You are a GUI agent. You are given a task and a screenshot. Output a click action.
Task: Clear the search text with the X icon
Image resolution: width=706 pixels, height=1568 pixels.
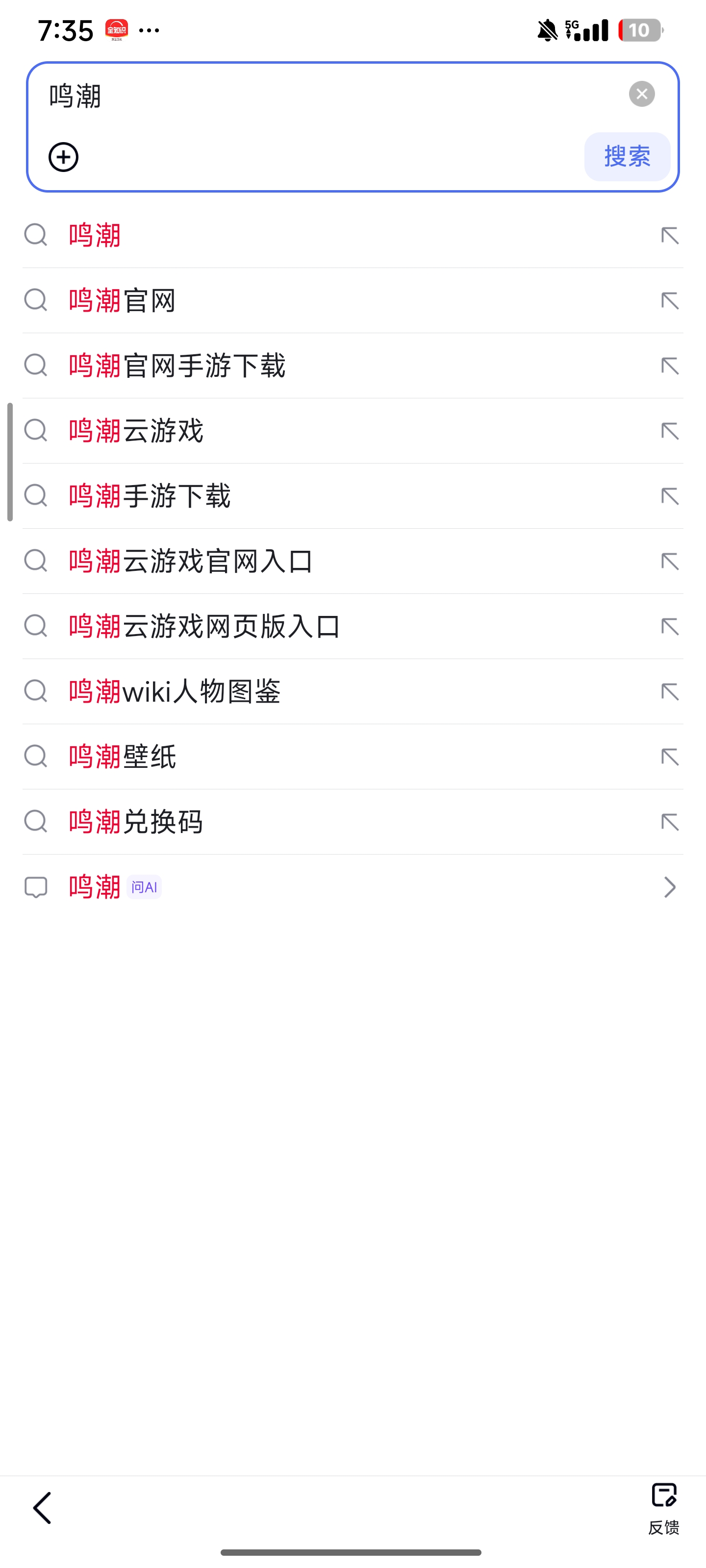[x=641, y=95]
